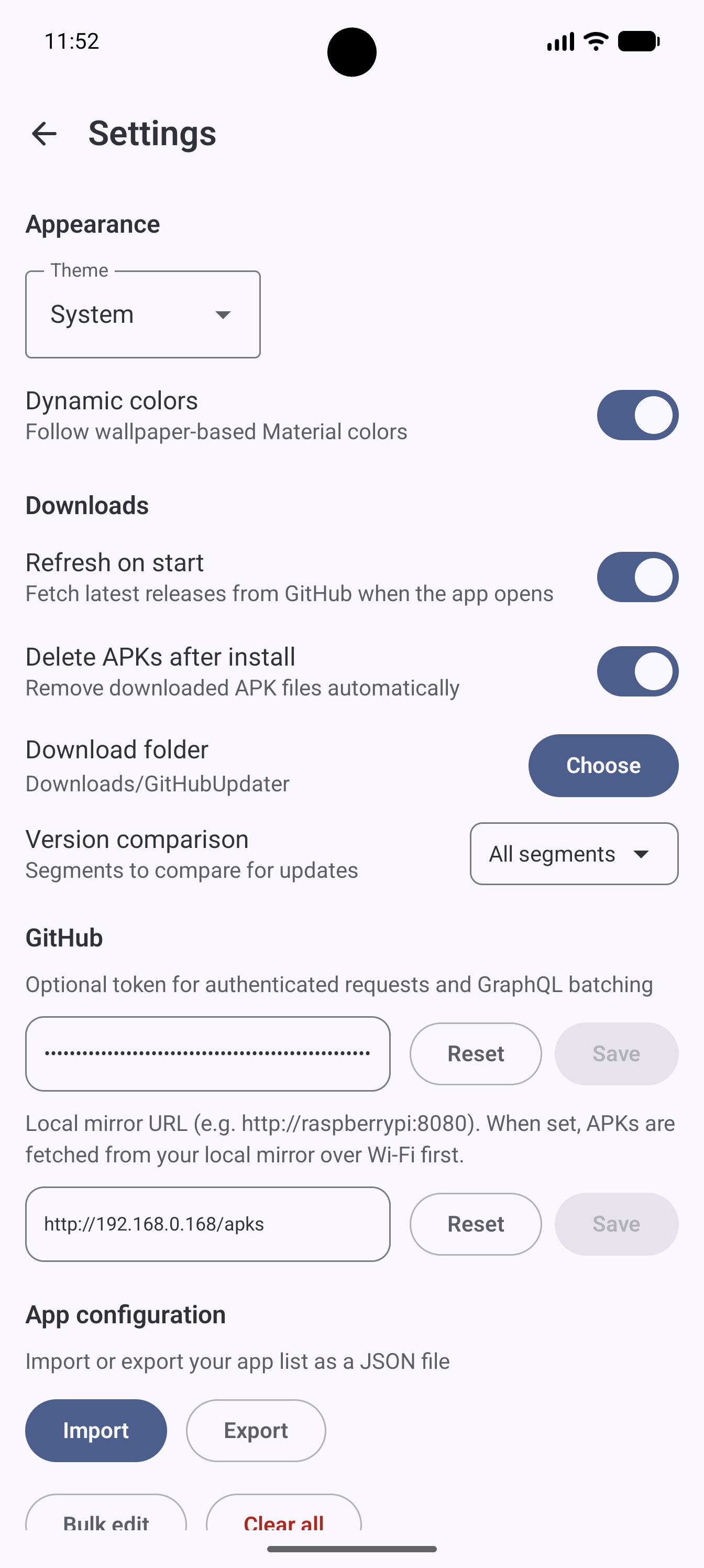
Task: Expand the All segments version comparison dropdown
Action: pyautogui.click(x=573, y=853)
